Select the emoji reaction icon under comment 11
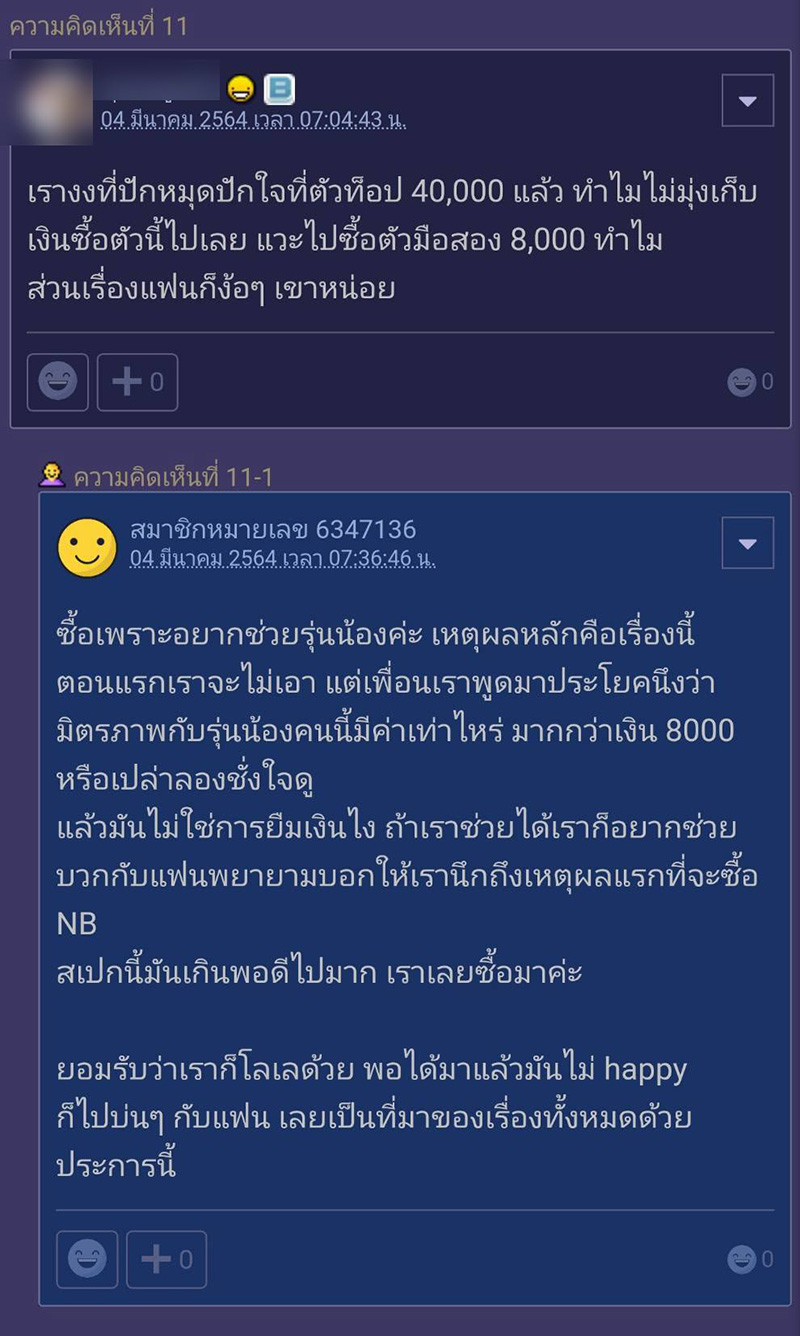Image resolution: width=800 pixels, height=1336 pixels. click(57, 382)
